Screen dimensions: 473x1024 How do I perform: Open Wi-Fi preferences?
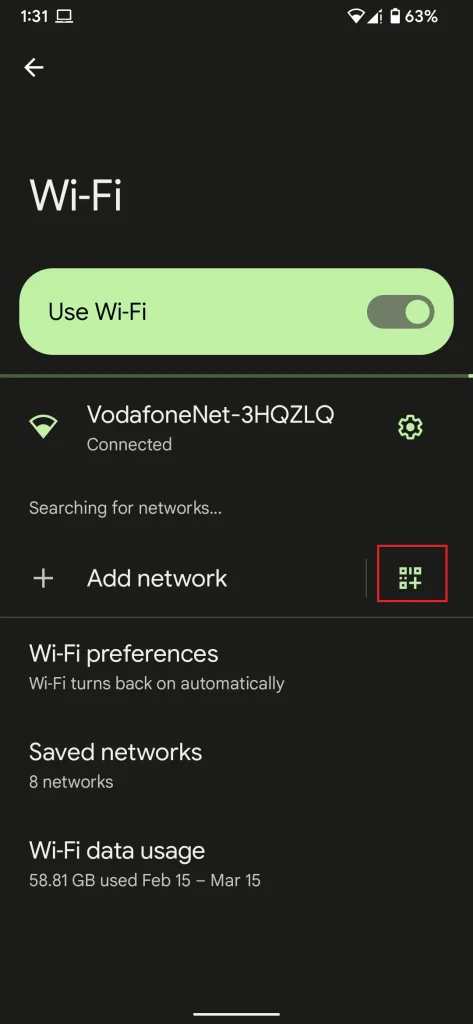(x=236, y=666)
